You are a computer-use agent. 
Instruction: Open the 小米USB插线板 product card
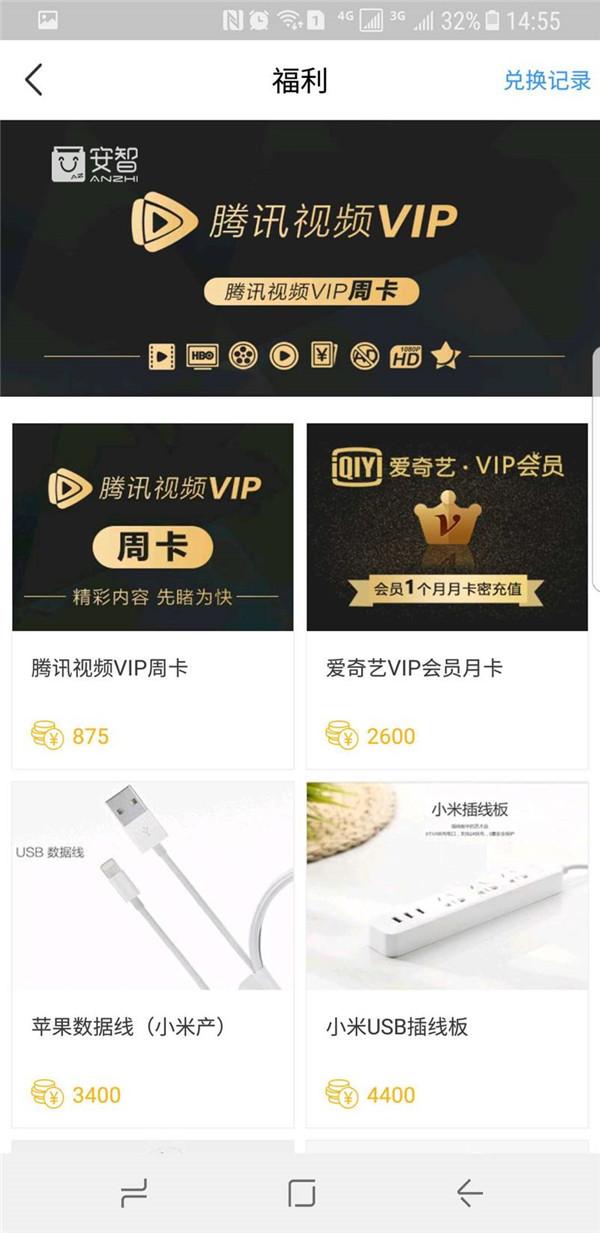click(x=447, y=955)
